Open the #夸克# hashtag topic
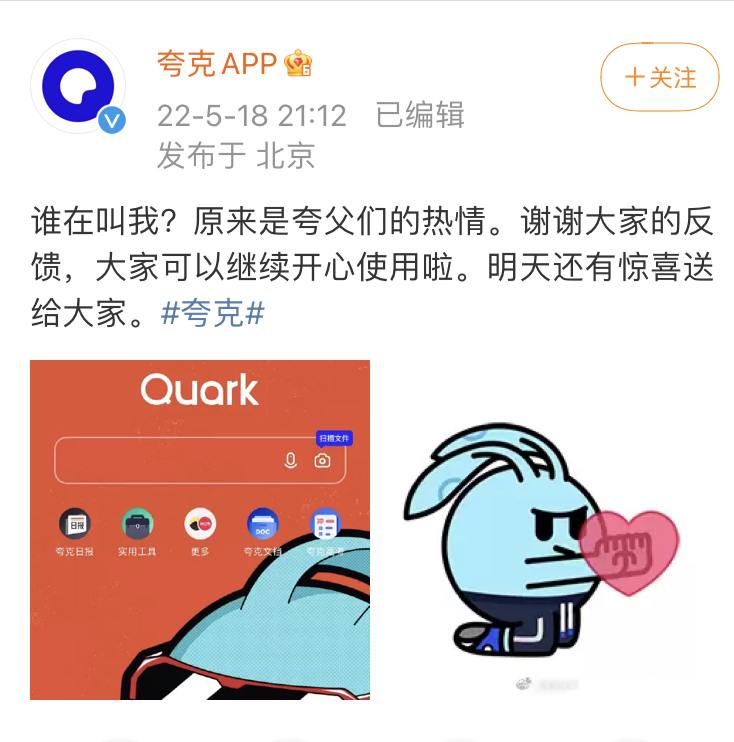The height and width of the screenshot is (742, 734). (x=212, y=314)
